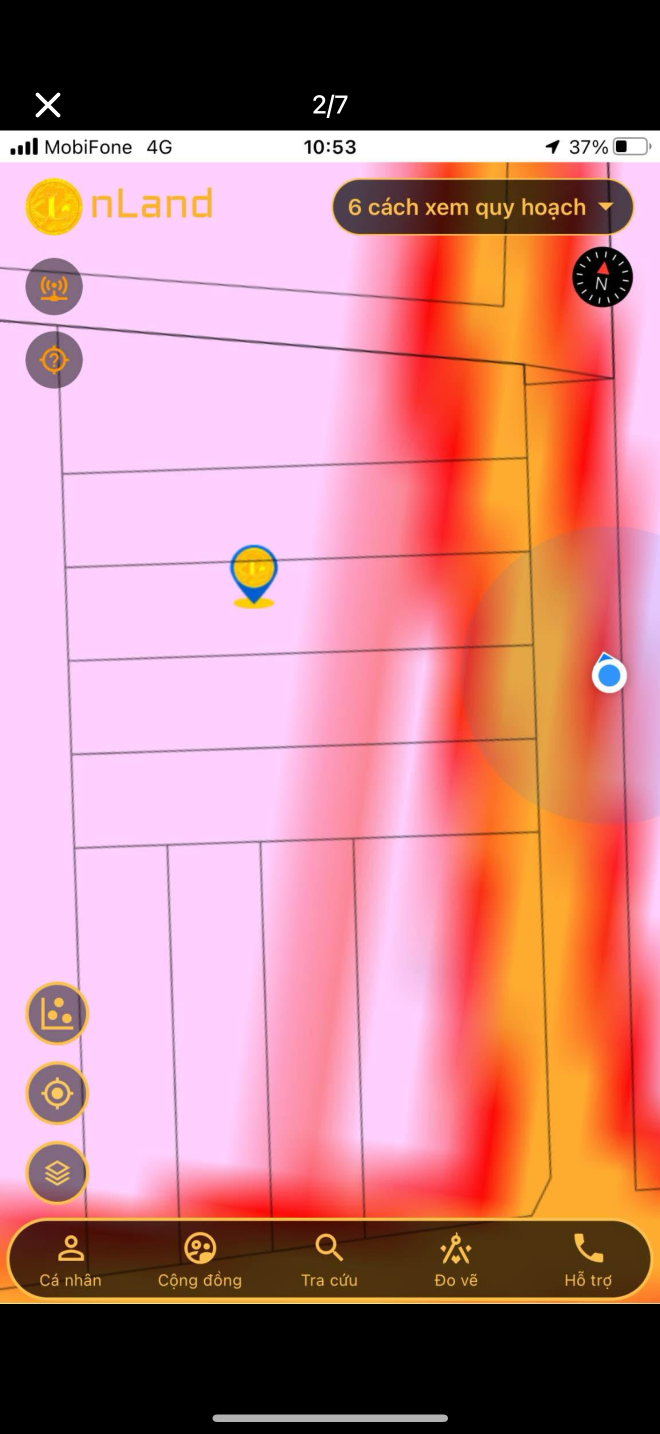Center the map on my current location
Screen dimensions: 660x1434
click(x=57, y=1094)
